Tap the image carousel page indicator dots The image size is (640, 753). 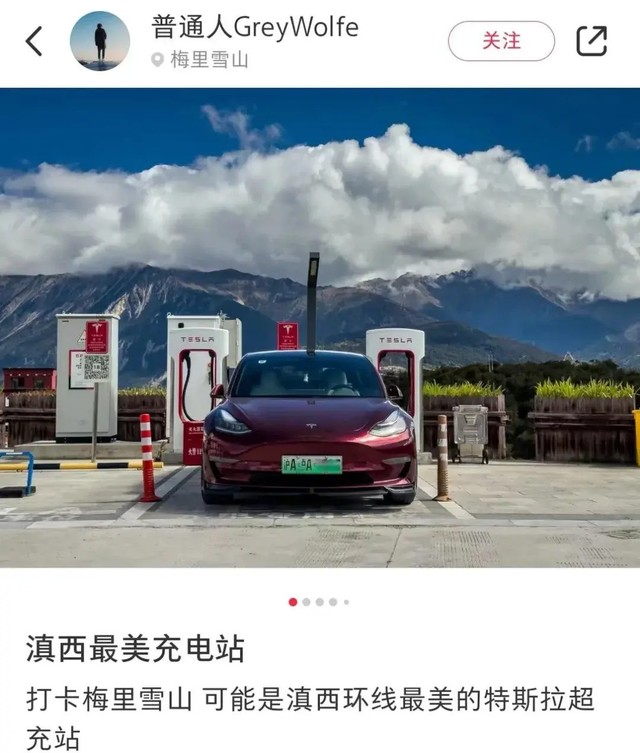pyautogui.click(x=319, y=602)
